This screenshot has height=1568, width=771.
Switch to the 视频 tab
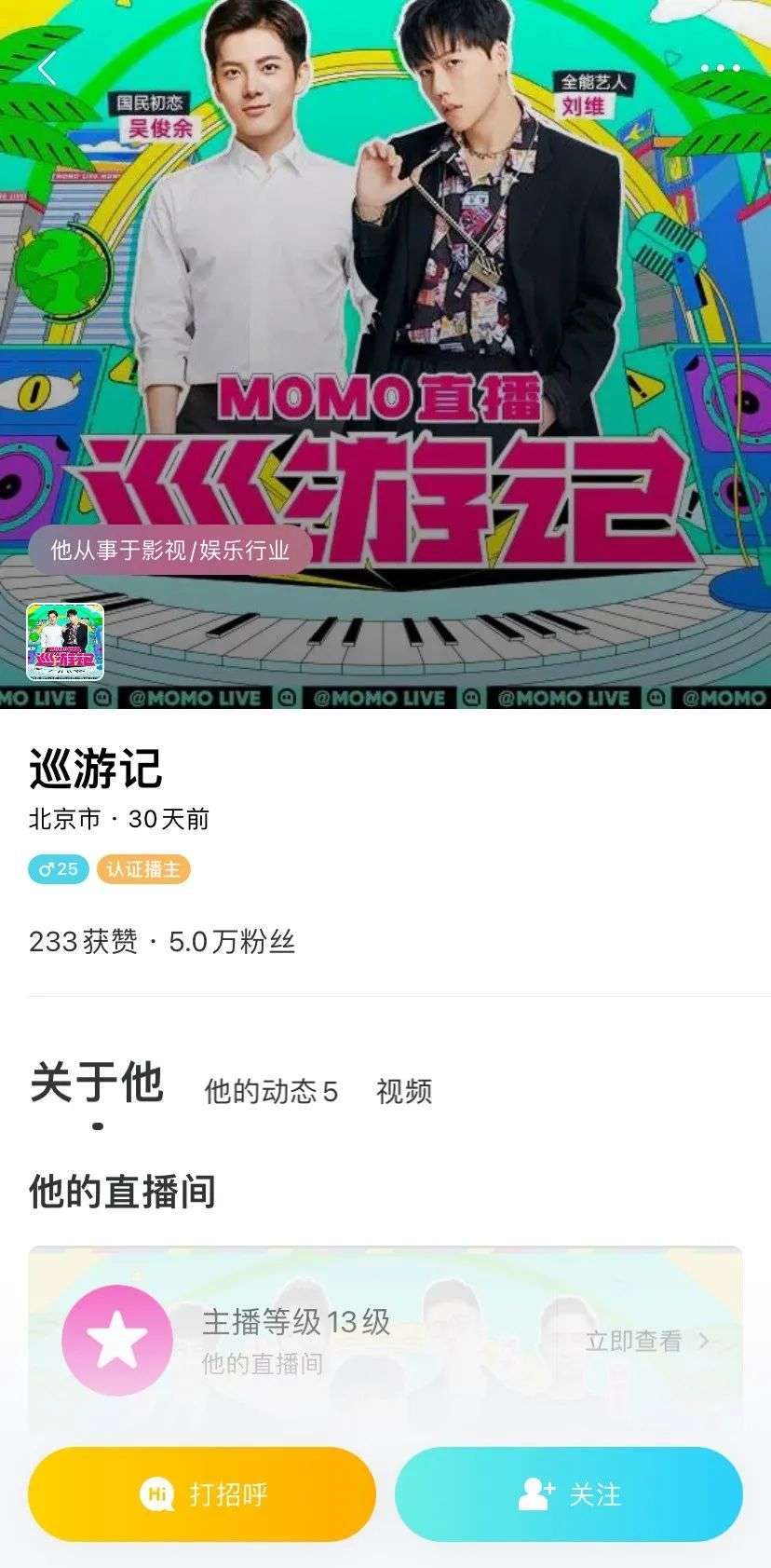[404, 1091]
